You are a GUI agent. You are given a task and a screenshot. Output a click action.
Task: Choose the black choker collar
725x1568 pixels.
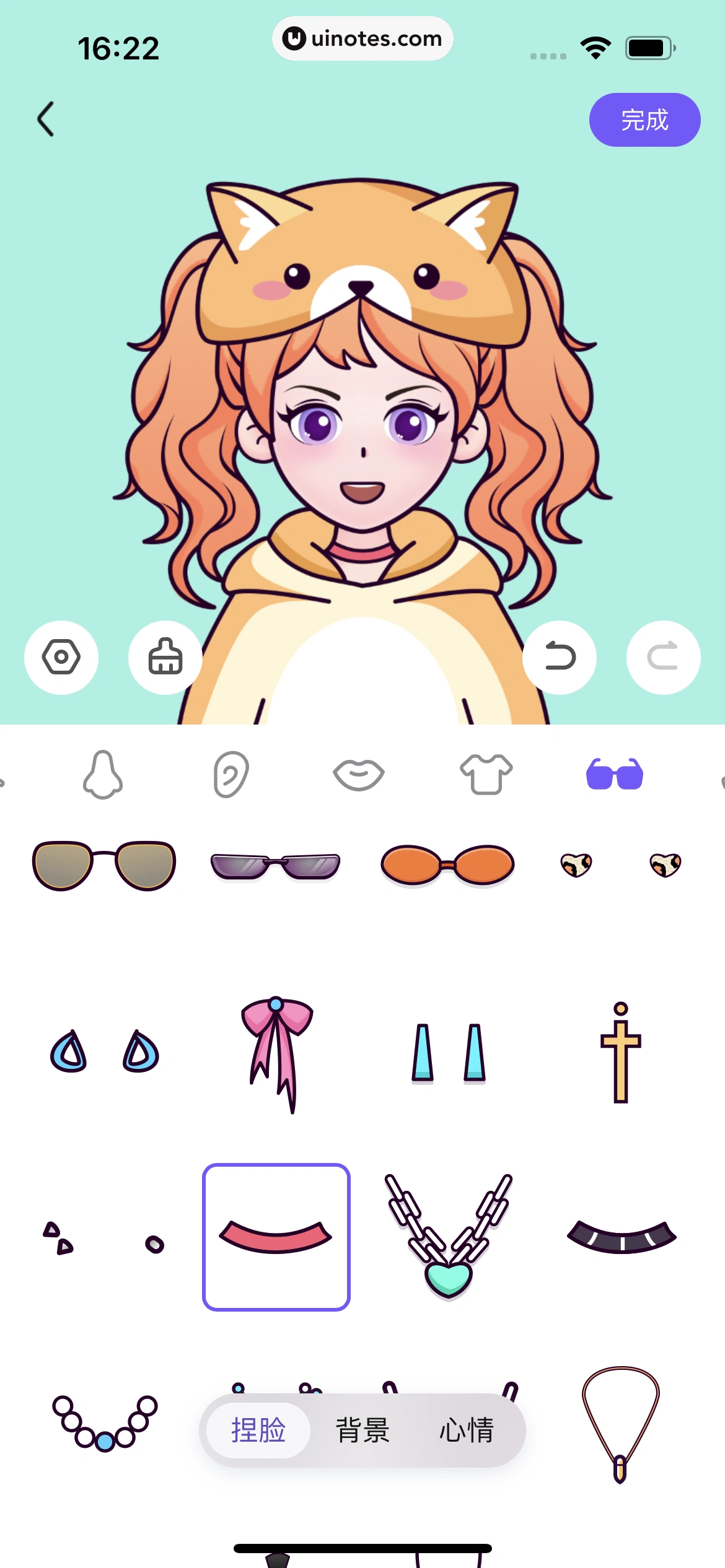pyautogui.click(x=622, y=1236)
